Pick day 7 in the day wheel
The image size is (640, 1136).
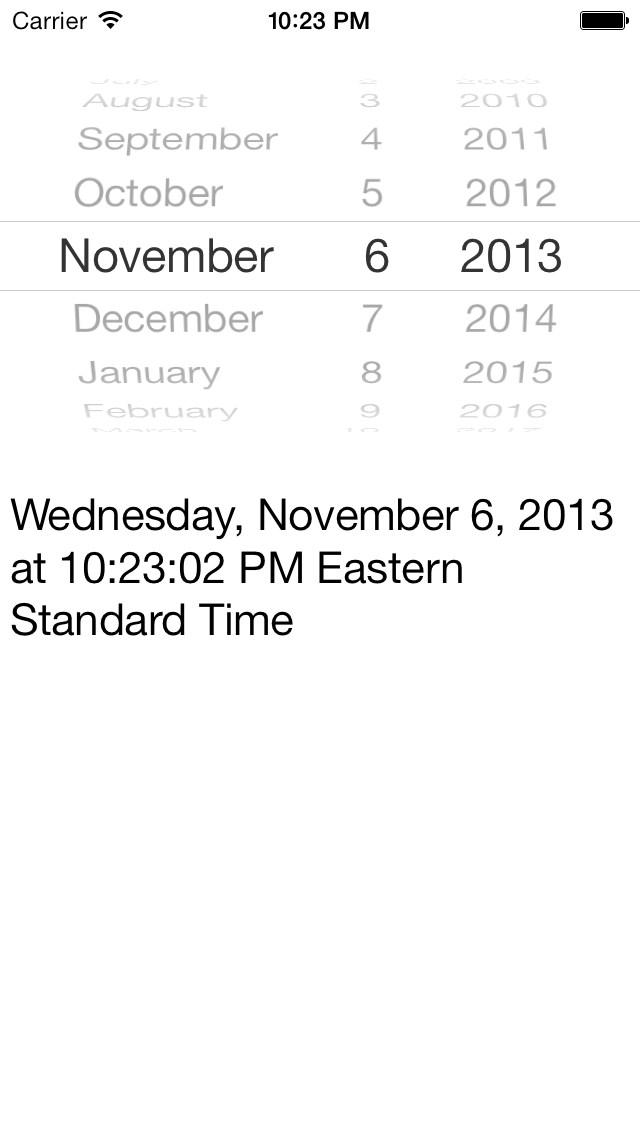click(x=372, y=319)
